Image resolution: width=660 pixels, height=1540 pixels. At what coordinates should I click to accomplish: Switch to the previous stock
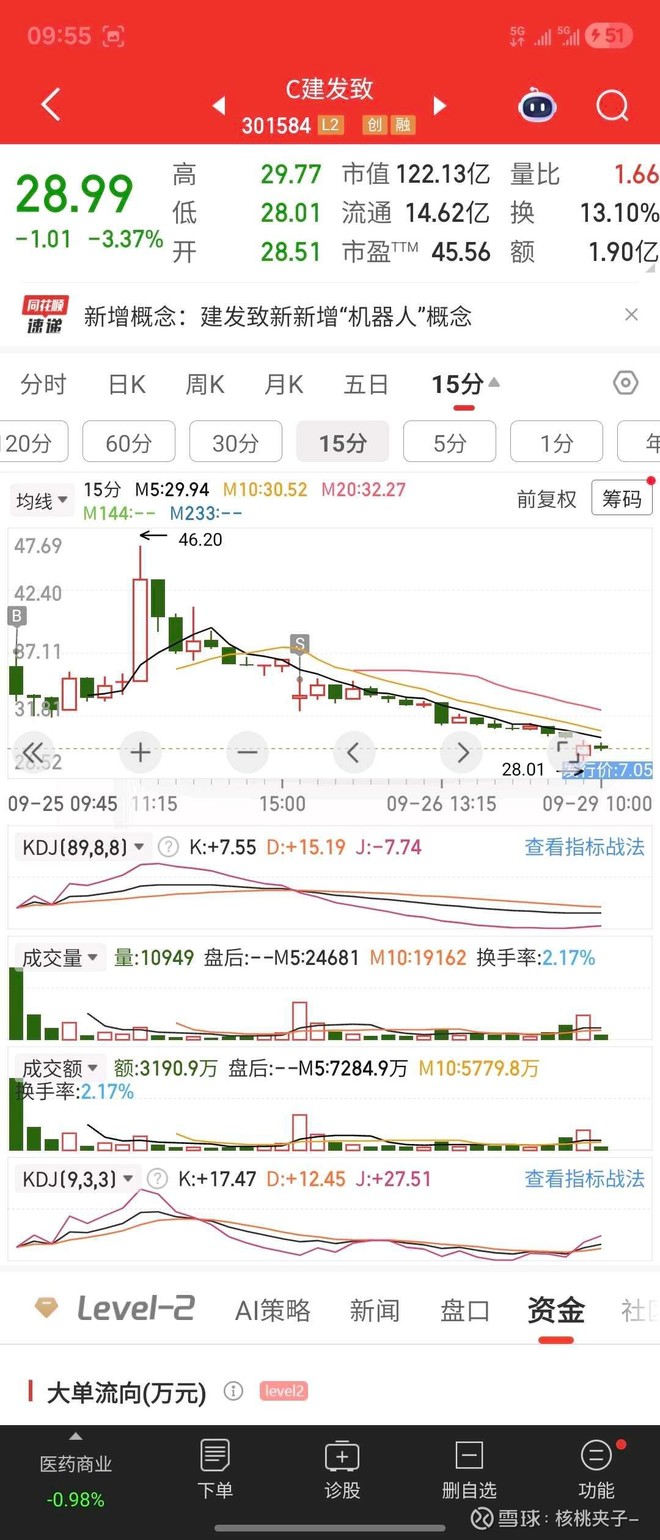tap(219, 106)
